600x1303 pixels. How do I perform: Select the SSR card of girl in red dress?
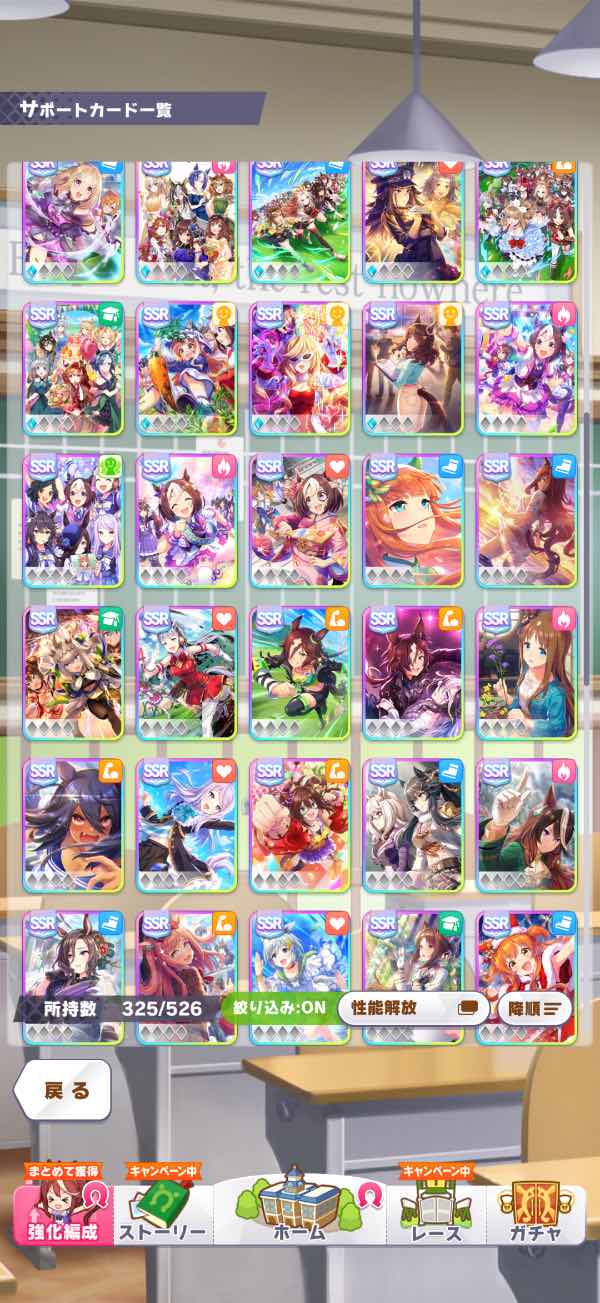[x=186, y=673]
